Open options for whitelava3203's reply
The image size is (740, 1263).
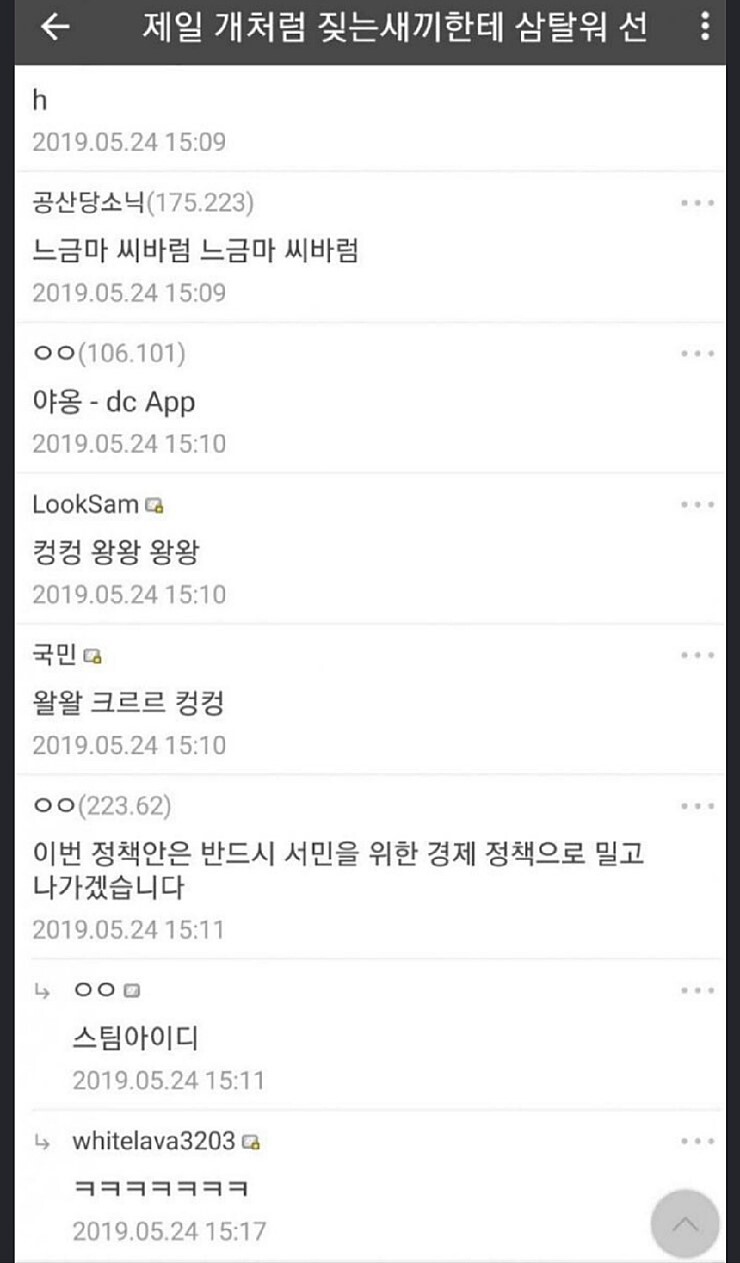tap(697, 1141)
